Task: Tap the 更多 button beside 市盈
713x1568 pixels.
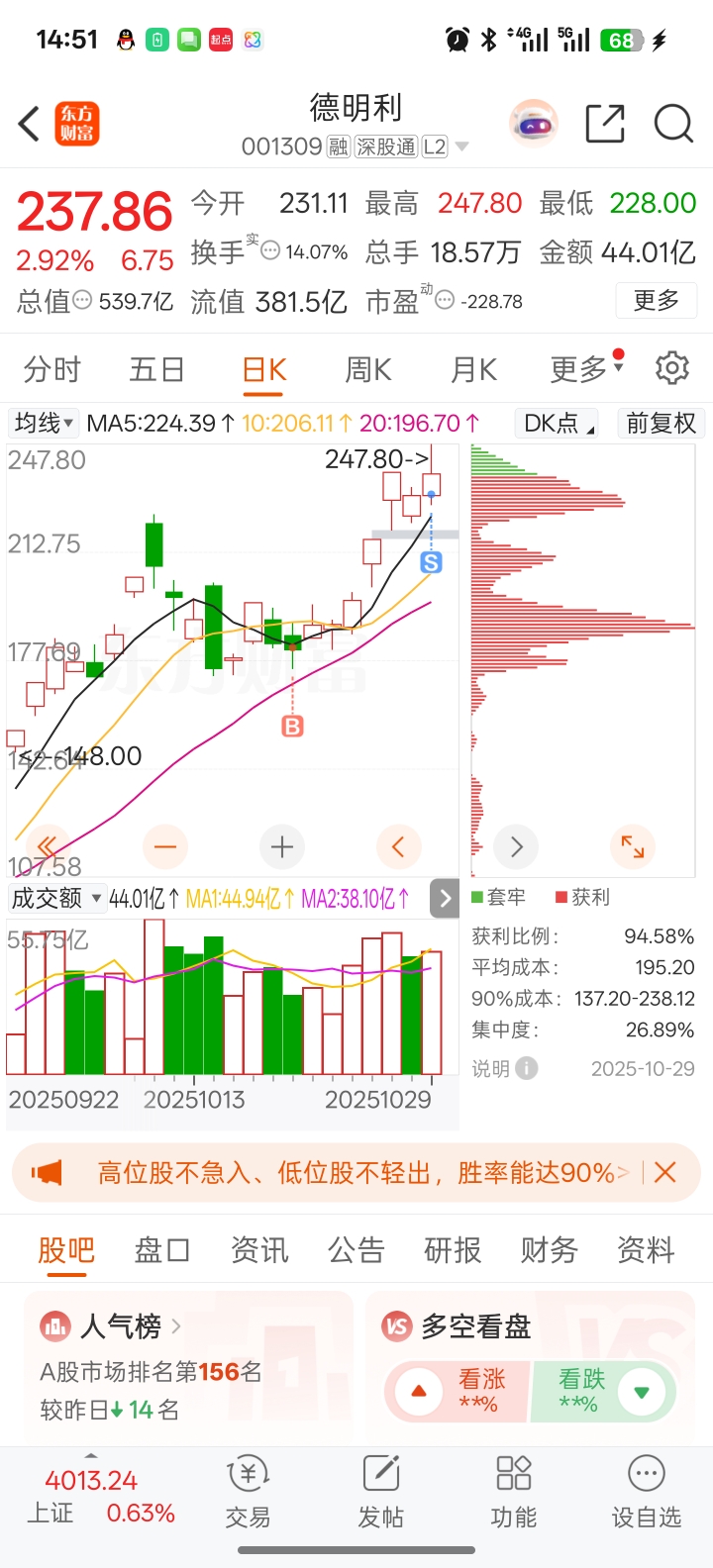Action: point(657,301)
